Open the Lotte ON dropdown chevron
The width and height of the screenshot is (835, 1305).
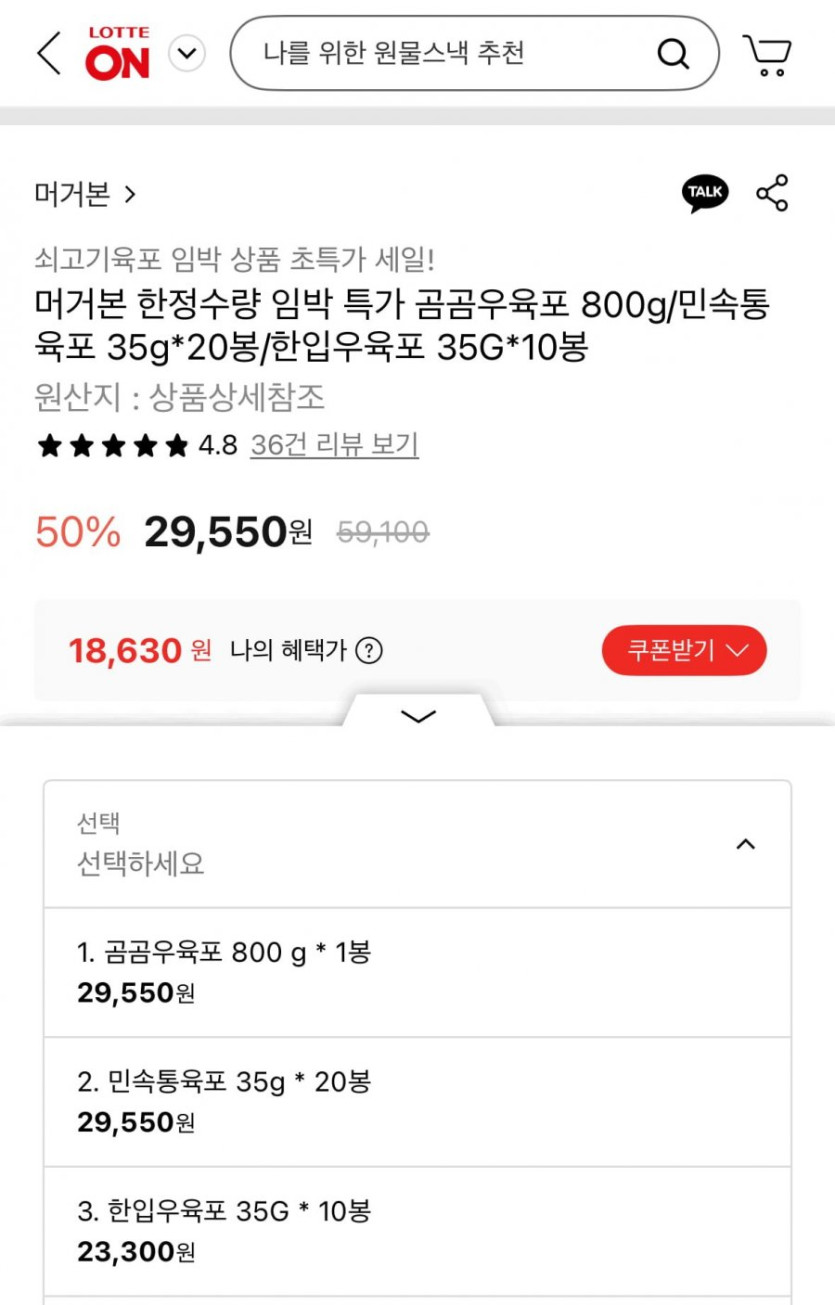[x=187, y=53]
